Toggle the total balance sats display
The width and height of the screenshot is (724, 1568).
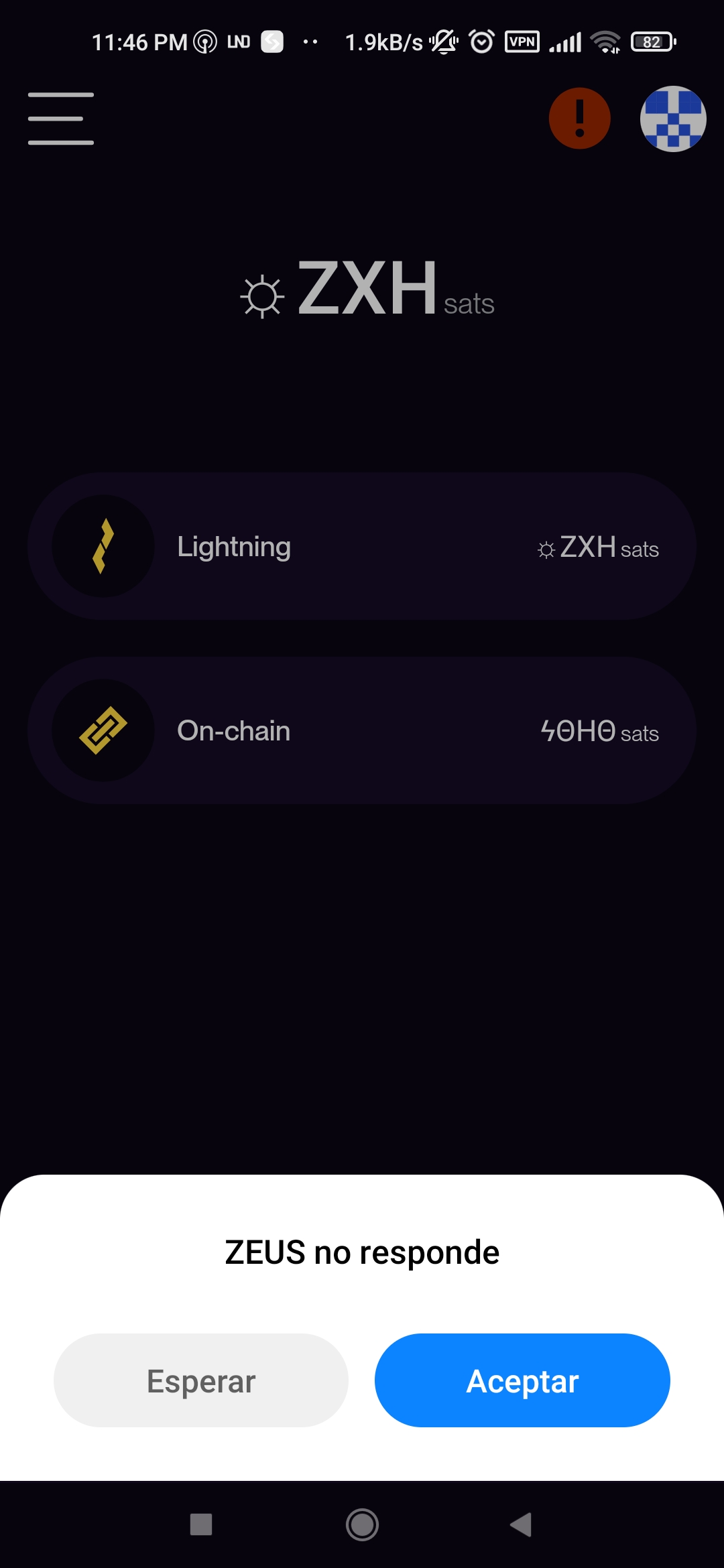click(x=367, y=289)
